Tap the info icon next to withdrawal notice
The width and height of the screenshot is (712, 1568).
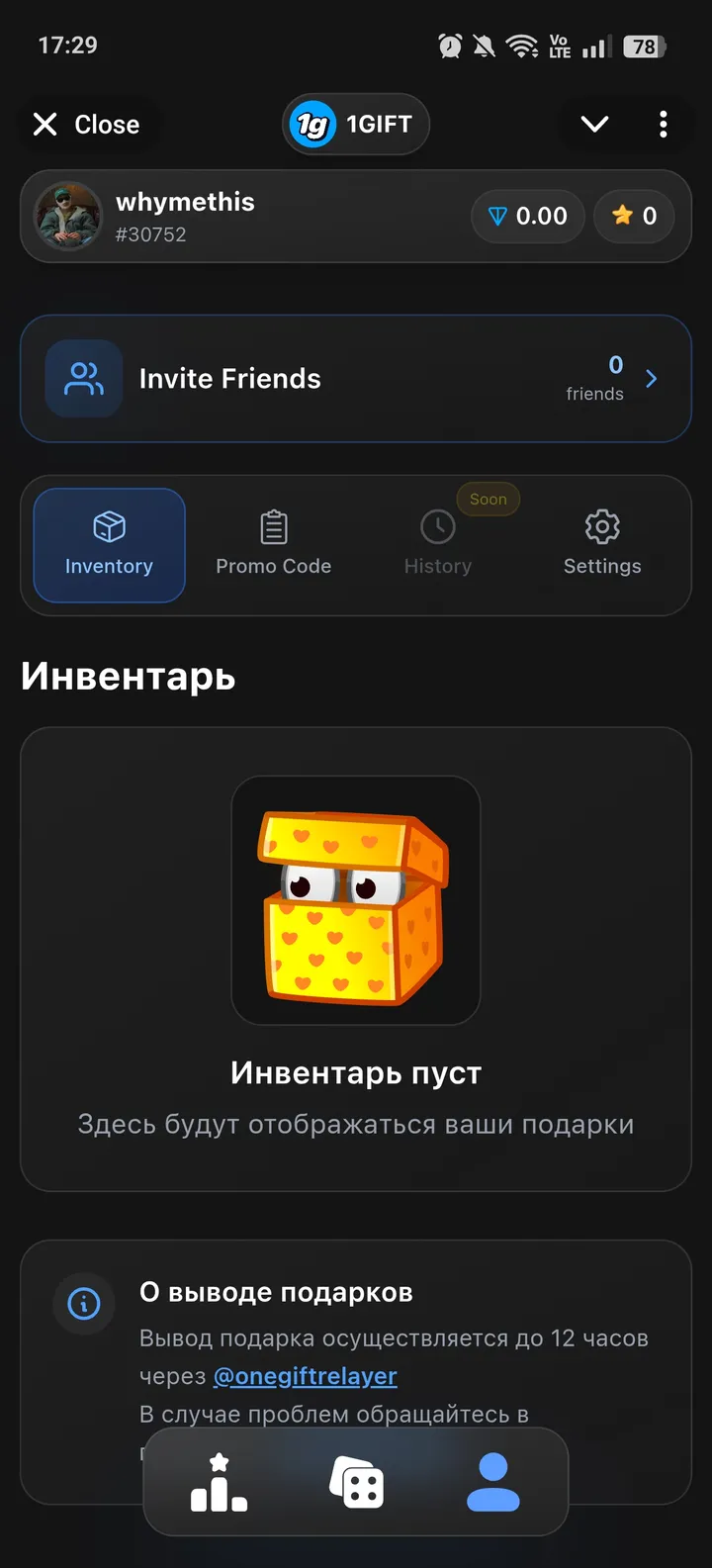[x=84, y=1304]
